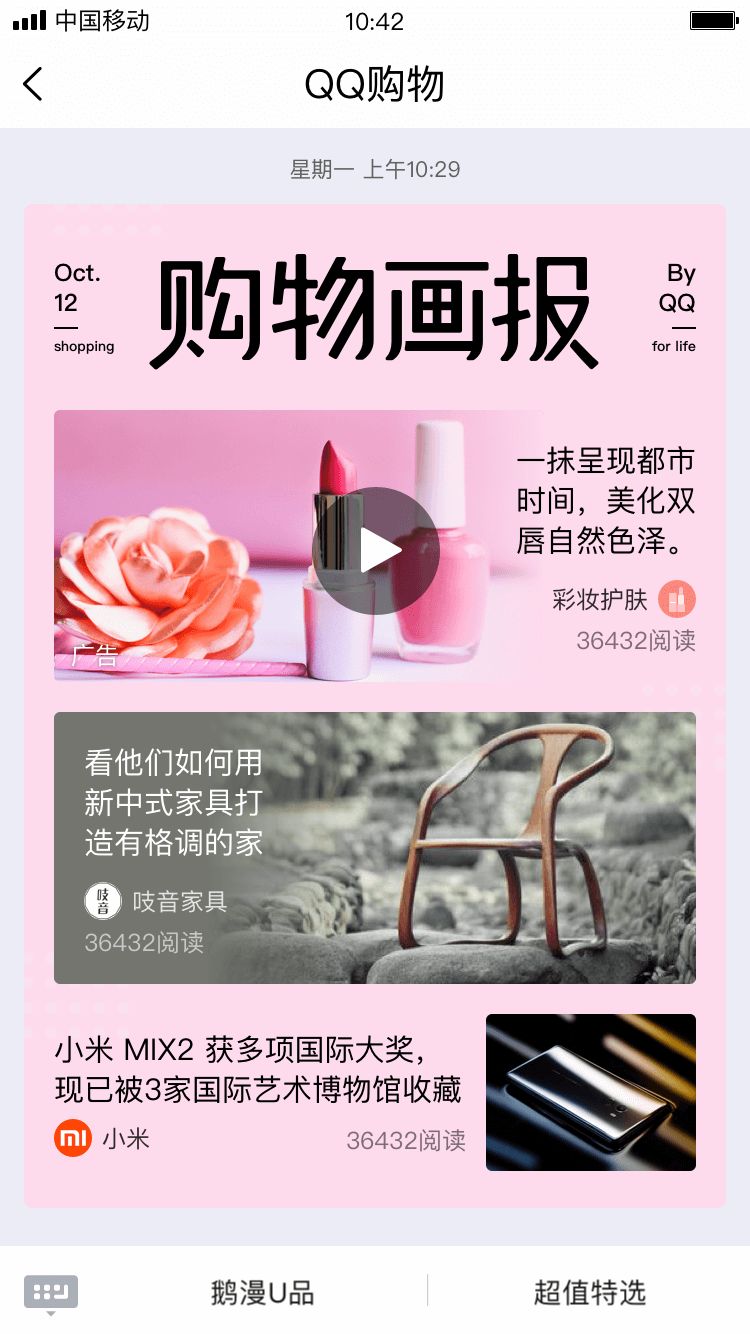This screenshot has height=1334, width=750.
Task: Open the 彩妆护肤 article card
Action: [x=606, y=502]
